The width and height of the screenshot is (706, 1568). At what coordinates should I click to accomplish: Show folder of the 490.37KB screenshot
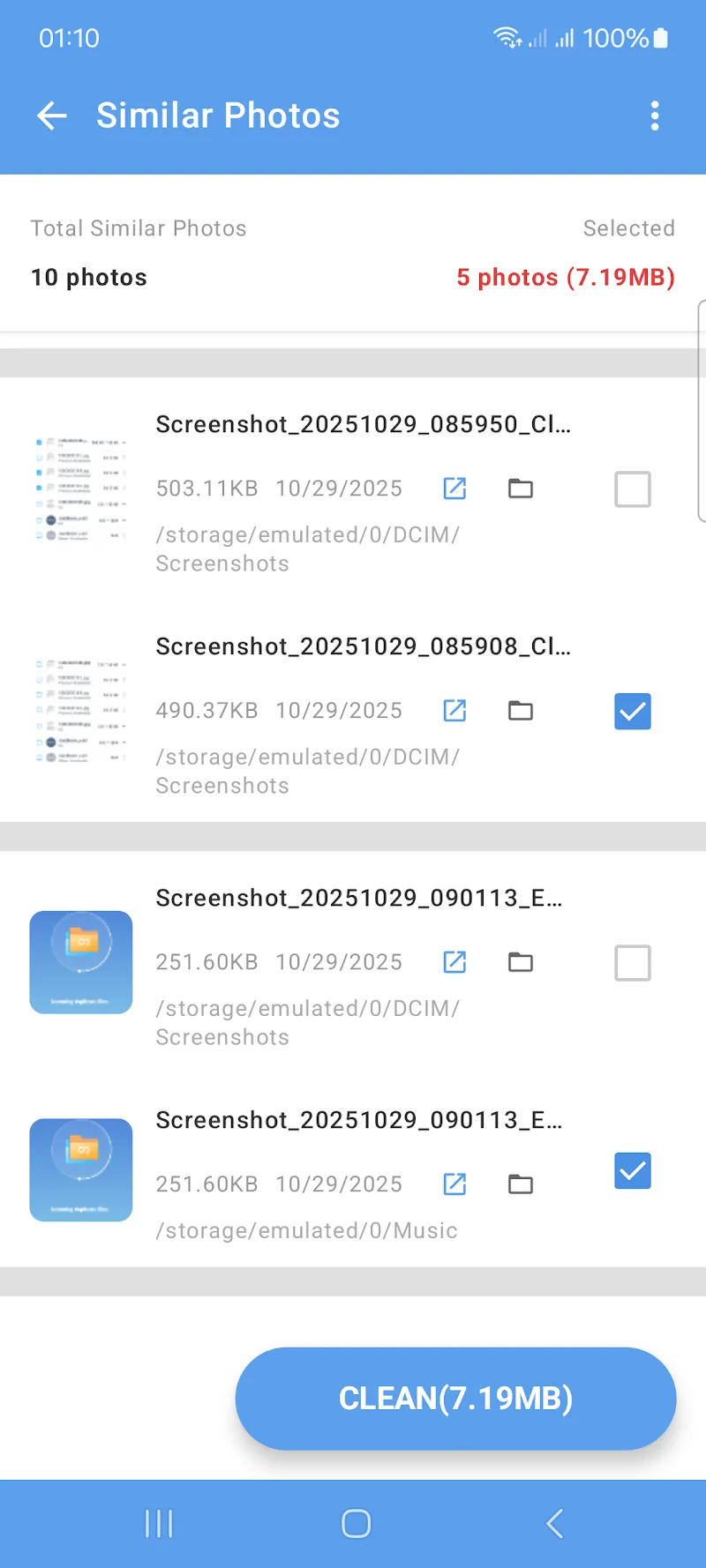tap(521, 711)
